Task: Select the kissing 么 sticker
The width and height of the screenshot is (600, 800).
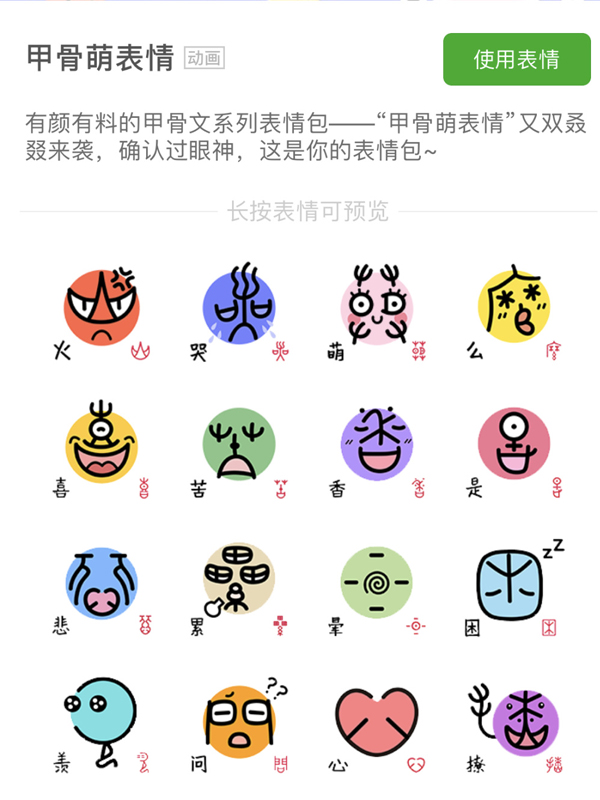Action: point(513,307)
